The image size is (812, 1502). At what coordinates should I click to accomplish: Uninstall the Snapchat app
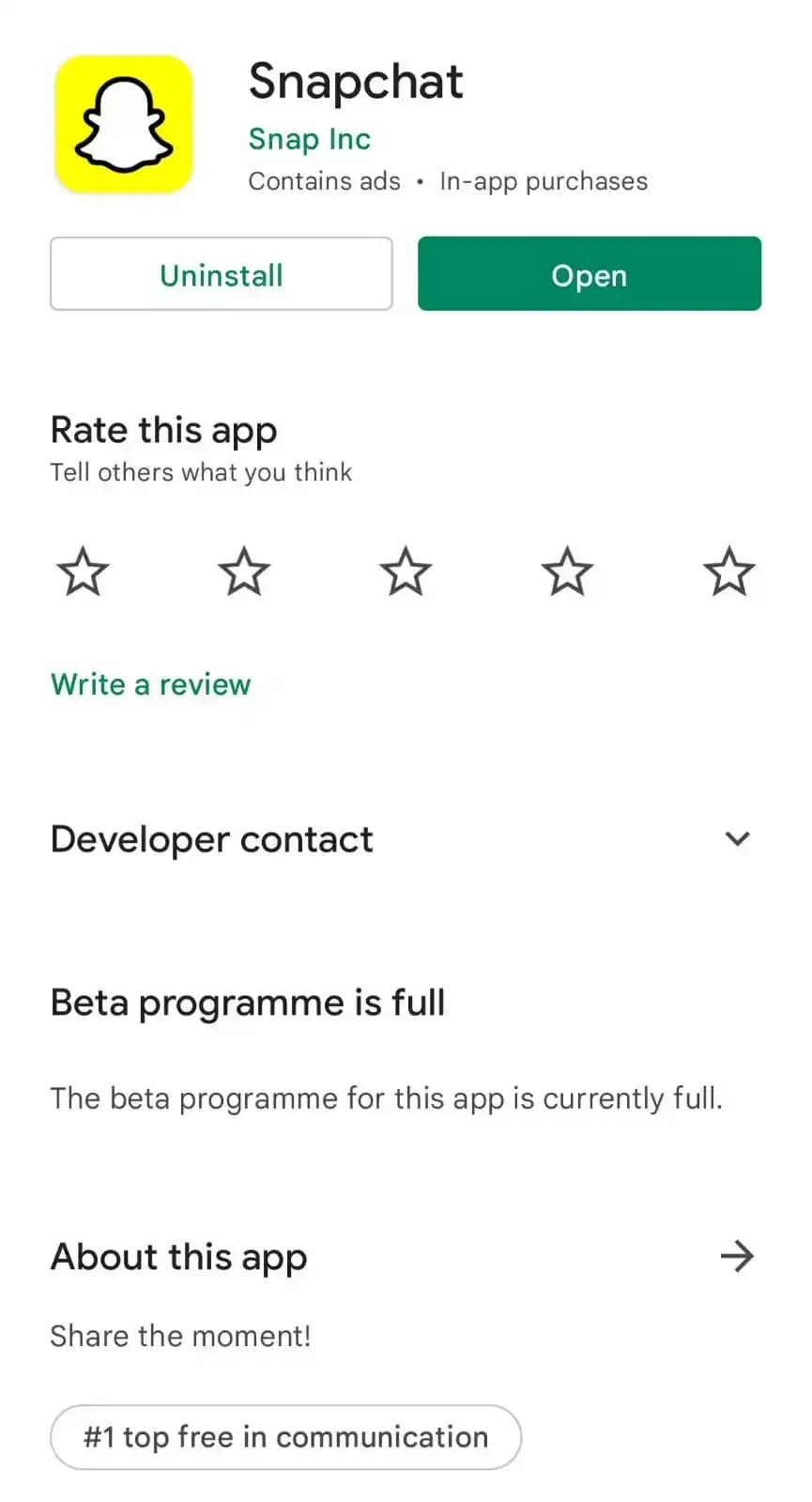pos(221,274)
